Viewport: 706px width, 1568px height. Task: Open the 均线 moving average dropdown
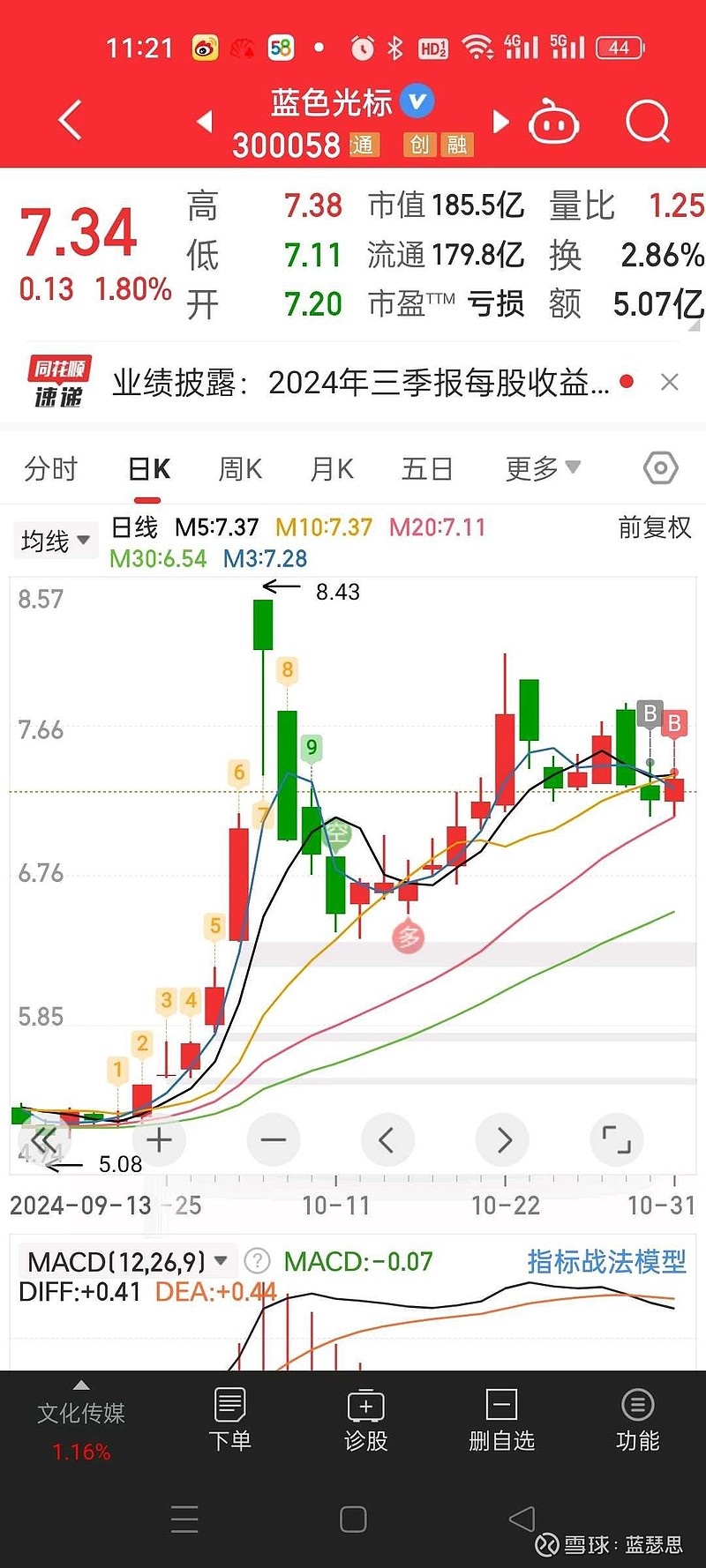[55, 540]
